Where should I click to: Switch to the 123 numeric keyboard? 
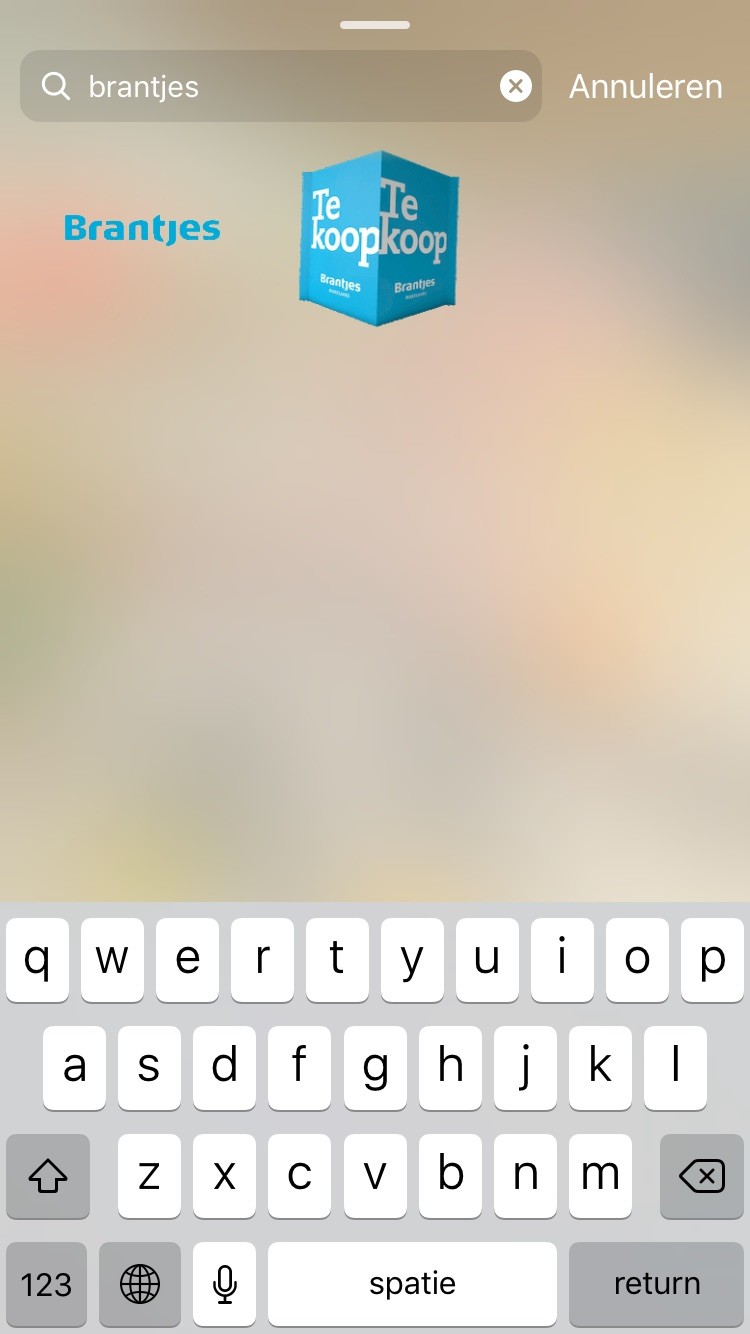pos(46,1284)
